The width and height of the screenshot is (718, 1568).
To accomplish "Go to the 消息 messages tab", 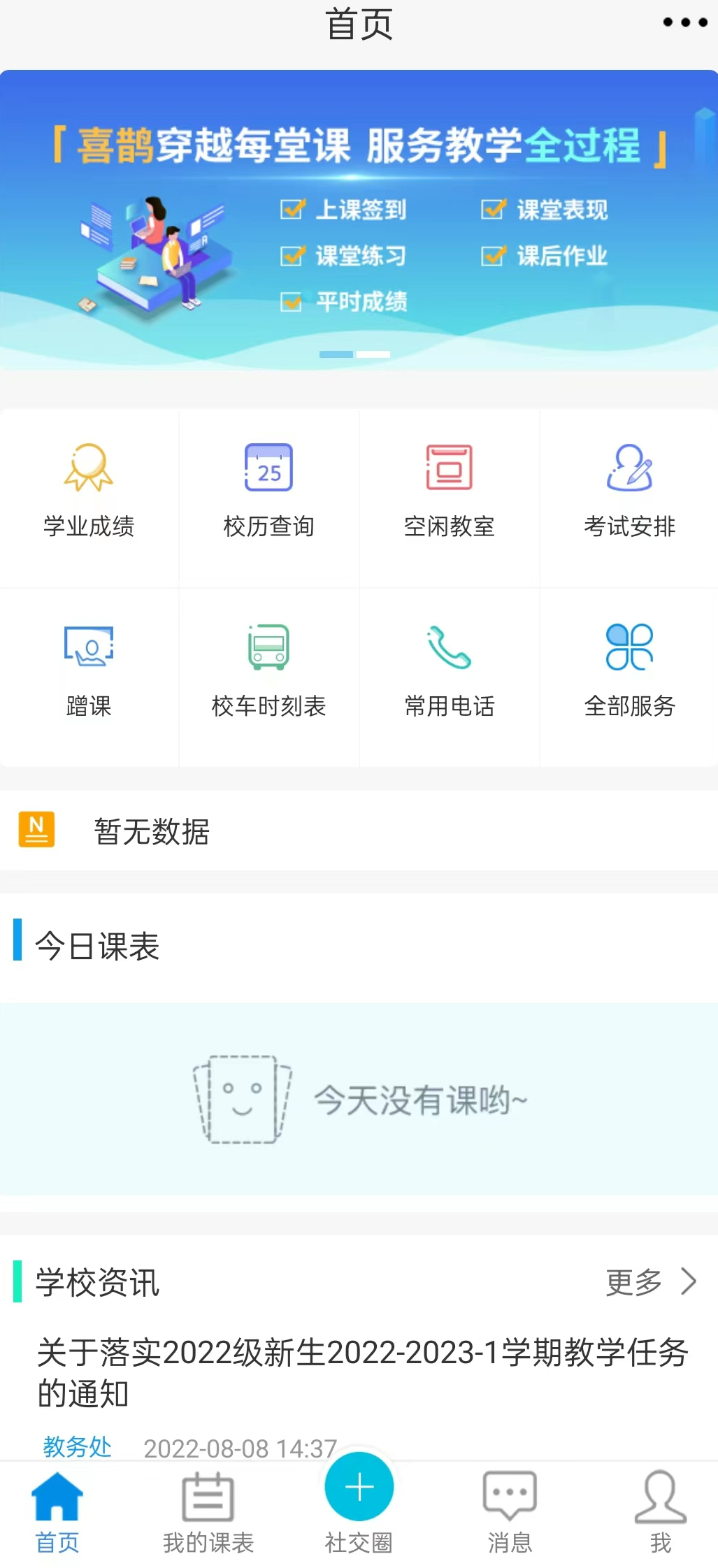I will tap(510, 1512).
